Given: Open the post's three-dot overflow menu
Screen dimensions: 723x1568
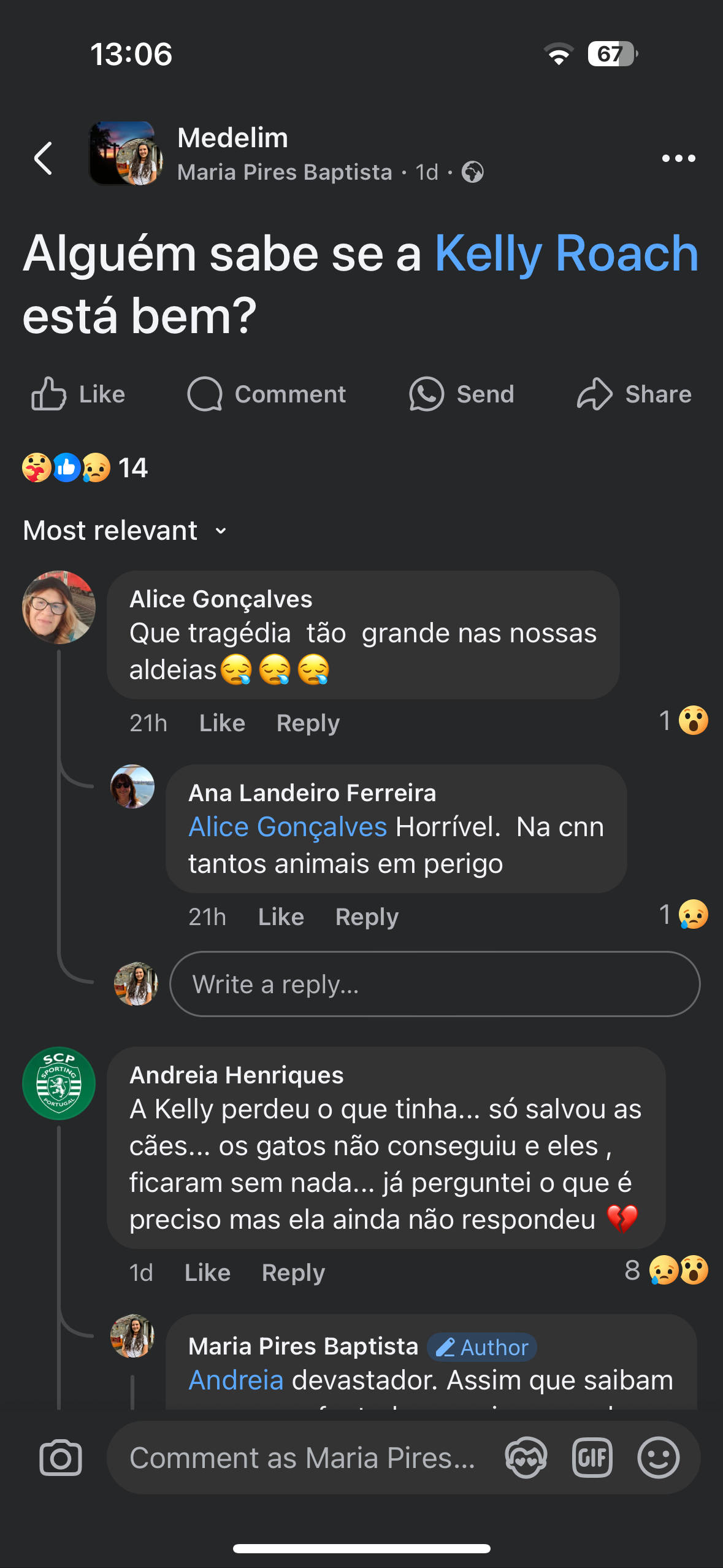Looking at the screenshot, I should pos(678,158).
